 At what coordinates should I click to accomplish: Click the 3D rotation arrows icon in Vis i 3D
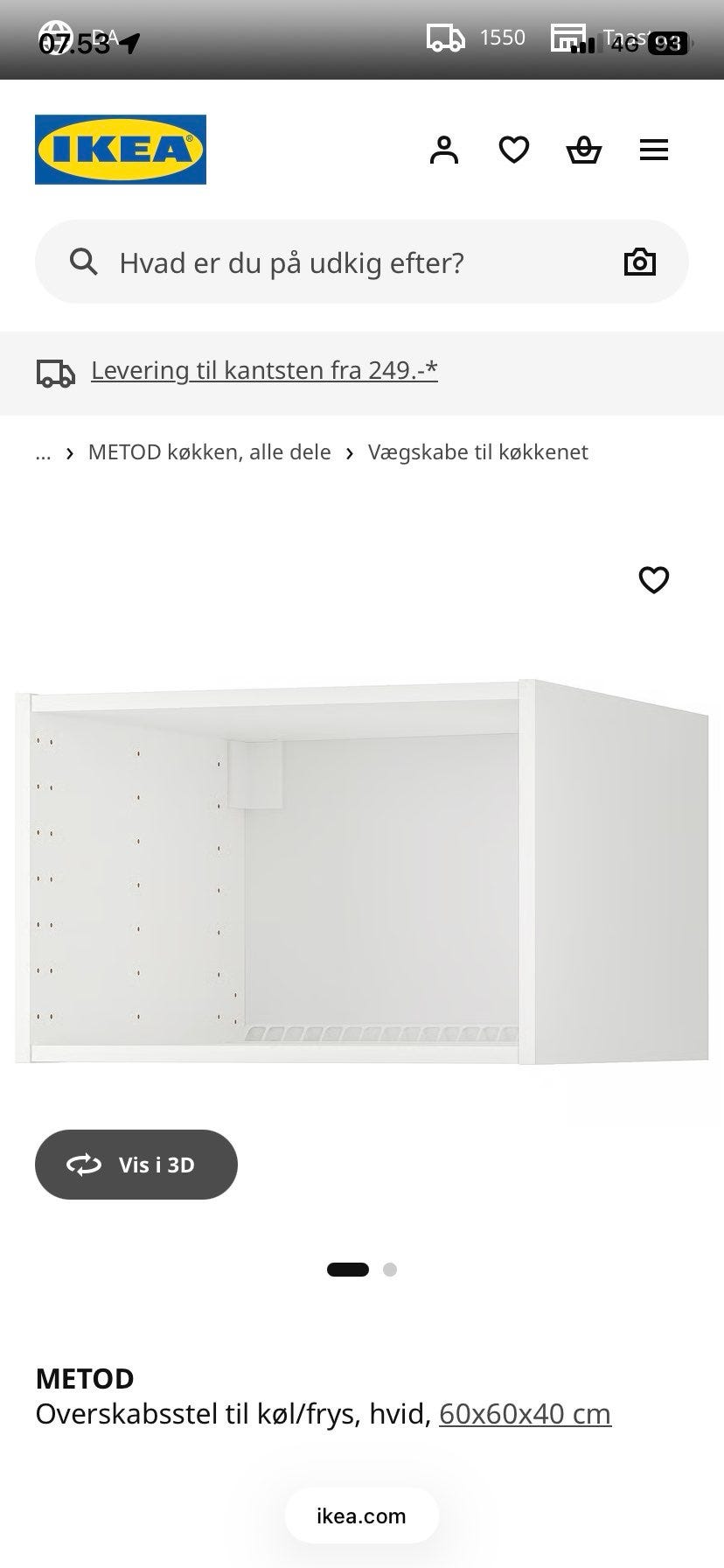[84, 1165]
